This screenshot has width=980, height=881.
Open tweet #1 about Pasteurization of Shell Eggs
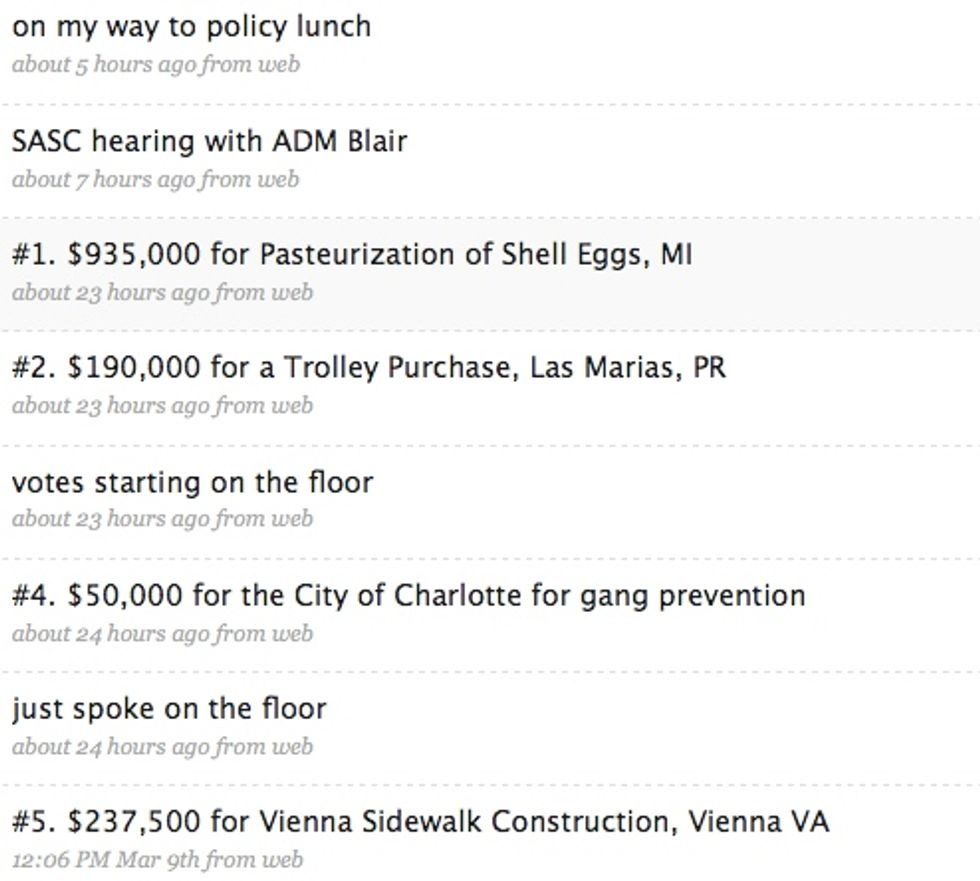(490, 274)
